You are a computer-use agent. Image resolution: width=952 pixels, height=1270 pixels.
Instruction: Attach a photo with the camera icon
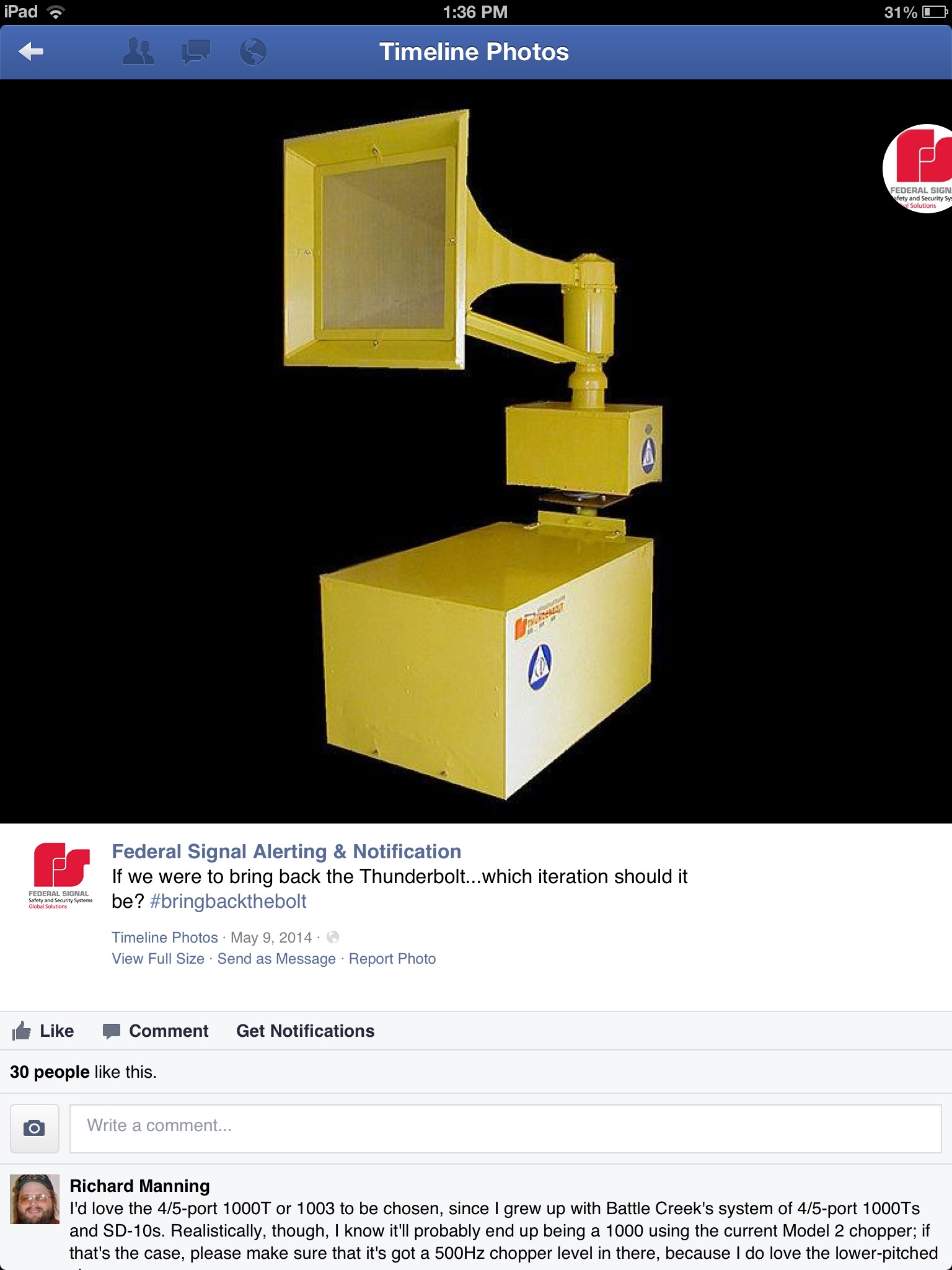pos(35,1128)
